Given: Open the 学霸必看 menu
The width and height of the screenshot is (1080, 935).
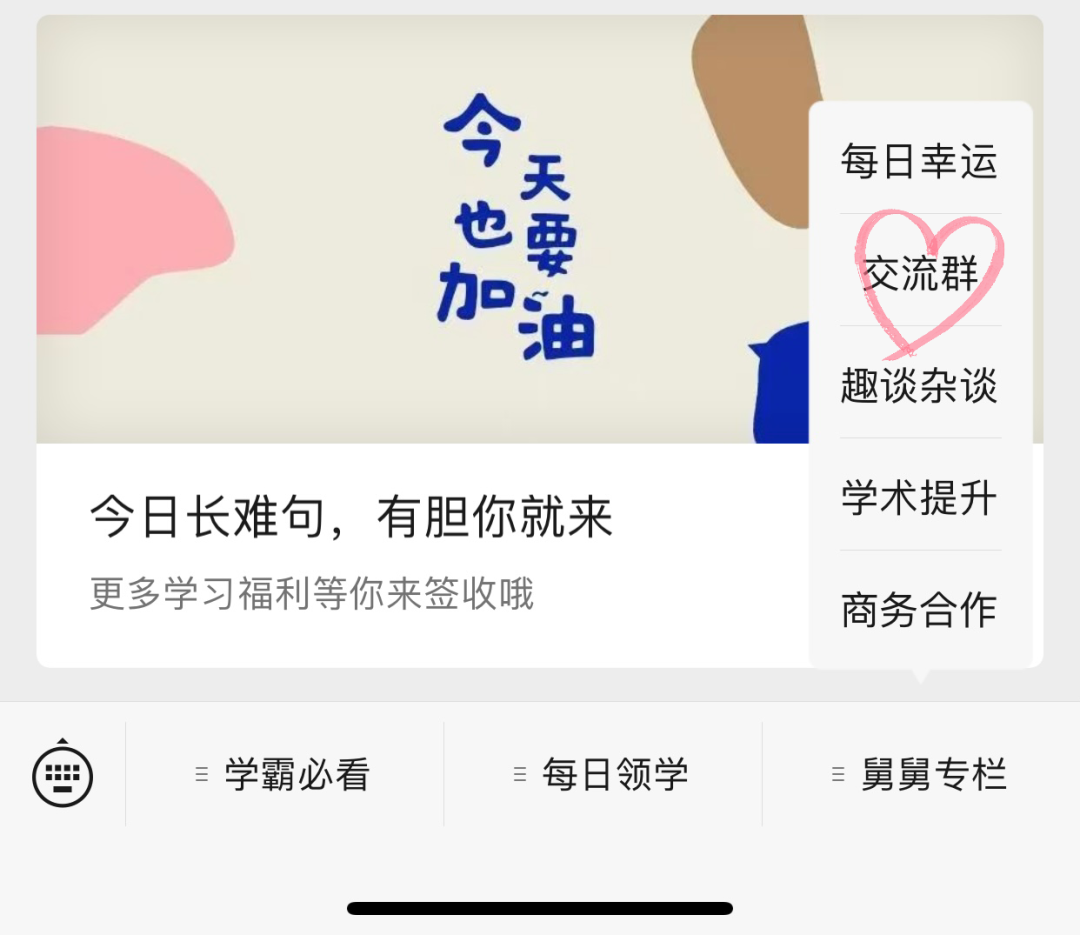Looking at the screenshot, I should (285, 775).
